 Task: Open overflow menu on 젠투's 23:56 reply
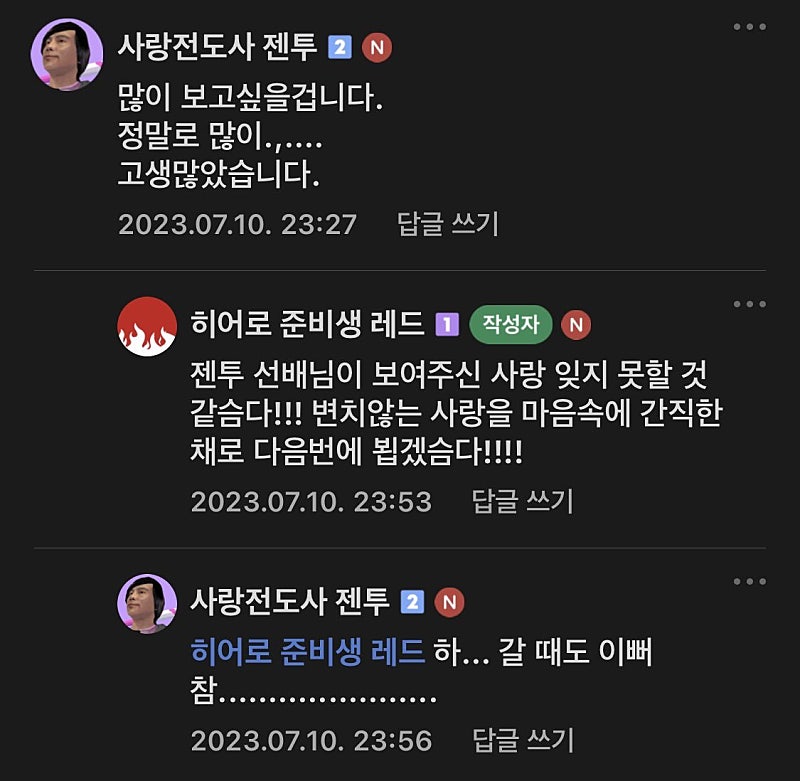click(749, 582)
